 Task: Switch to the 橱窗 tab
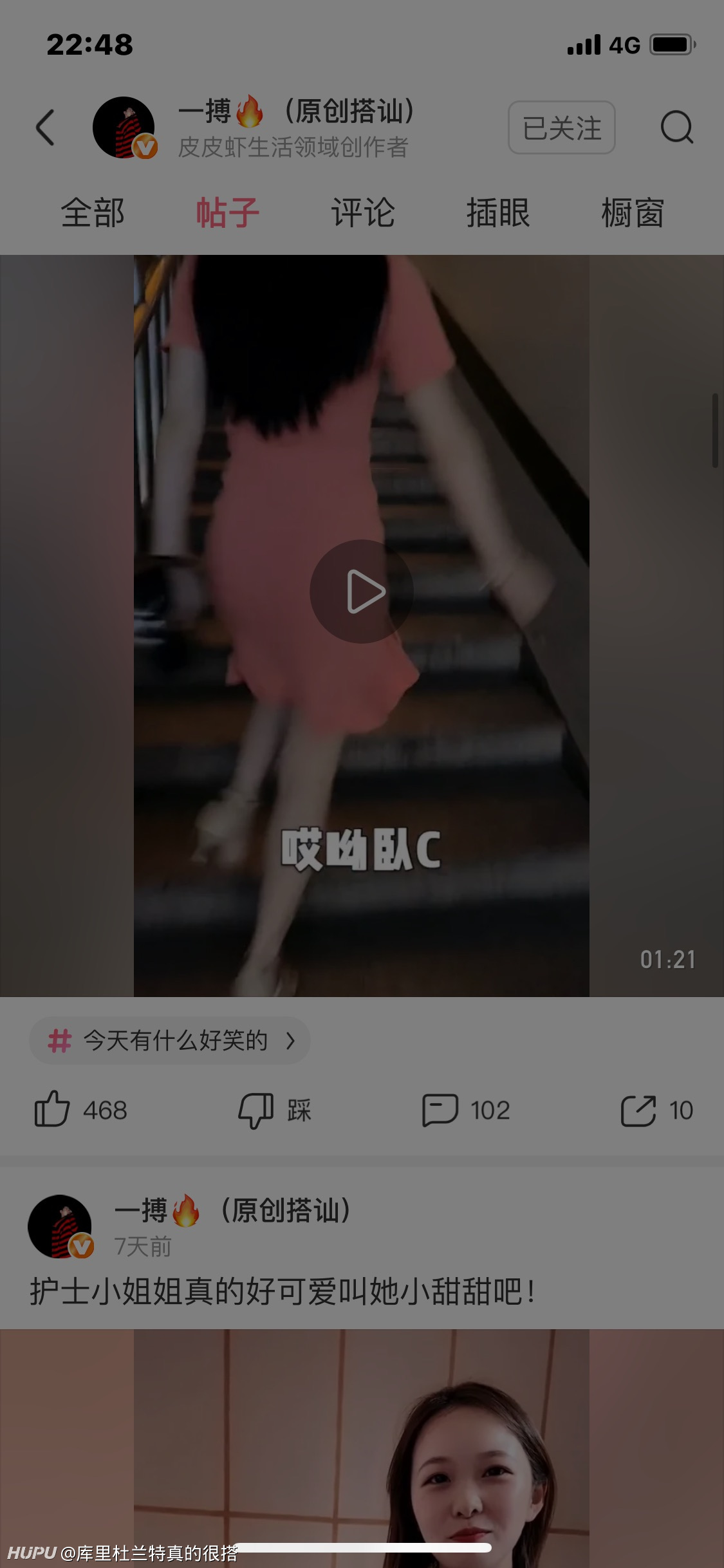(633, 213)
